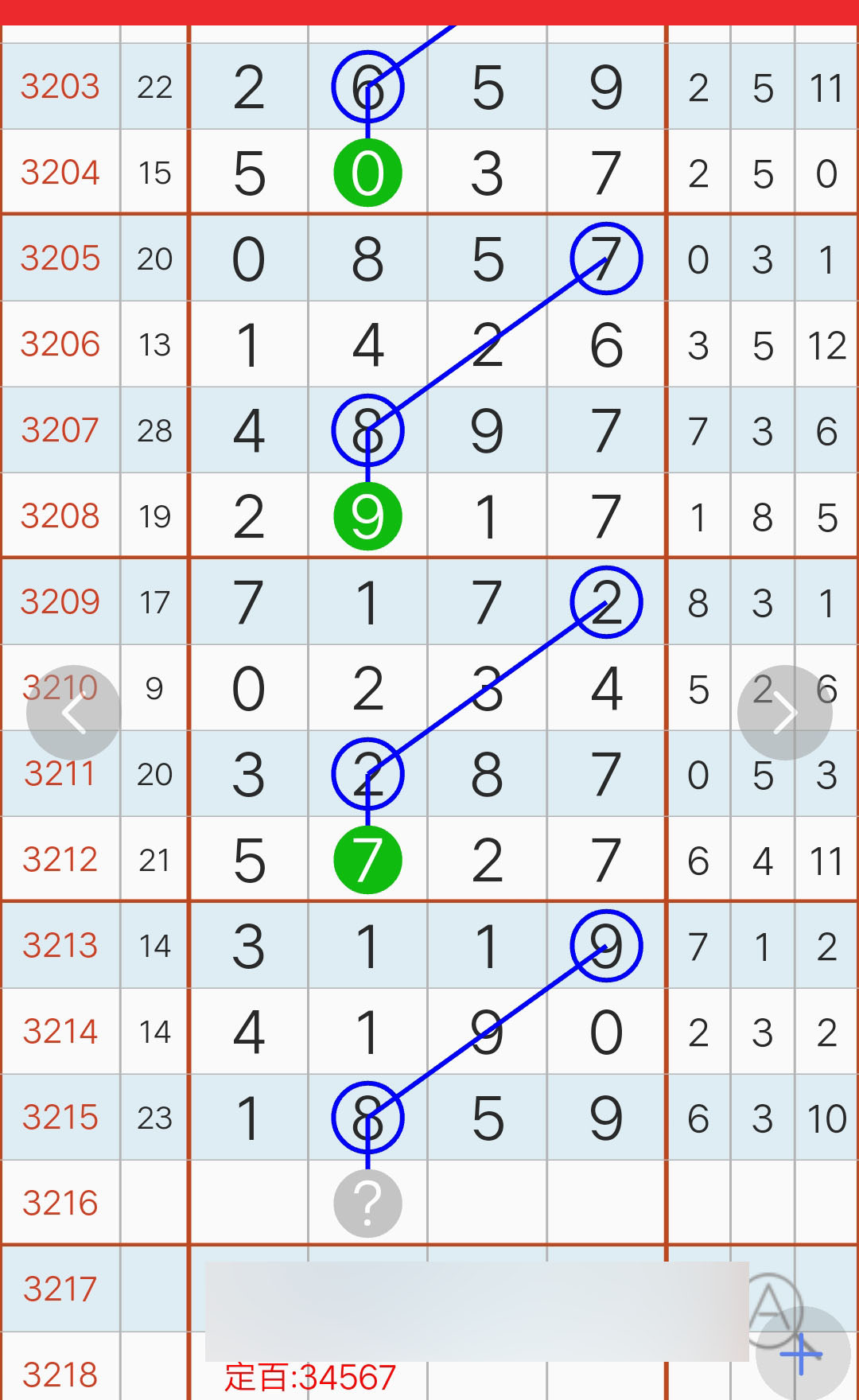Tap the gray question mark in row 3216
Screen dimensions: 859x1400
coord(367,1204)
